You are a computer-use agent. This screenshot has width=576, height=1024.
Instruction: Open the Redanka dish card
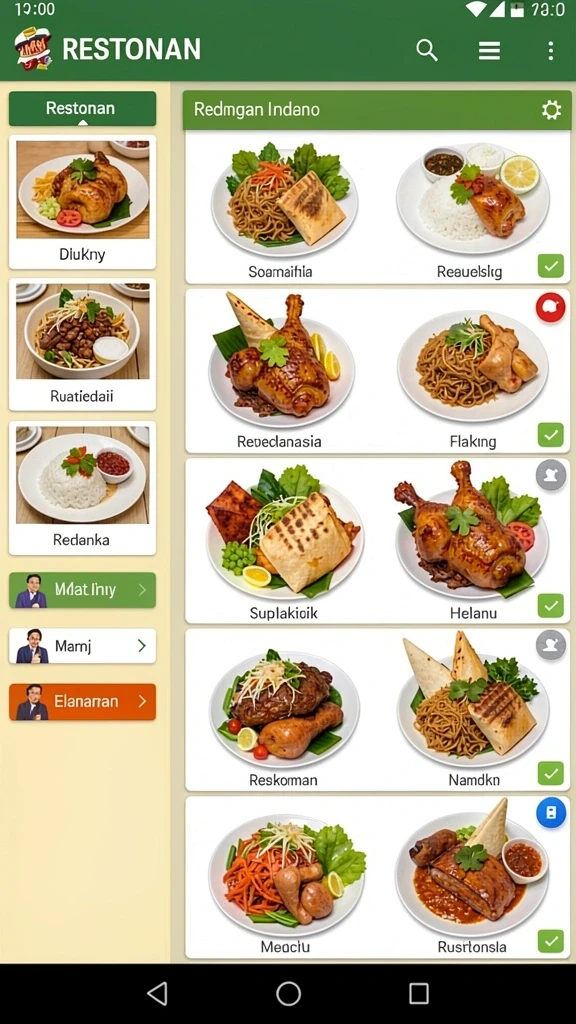tap(82, 488)
